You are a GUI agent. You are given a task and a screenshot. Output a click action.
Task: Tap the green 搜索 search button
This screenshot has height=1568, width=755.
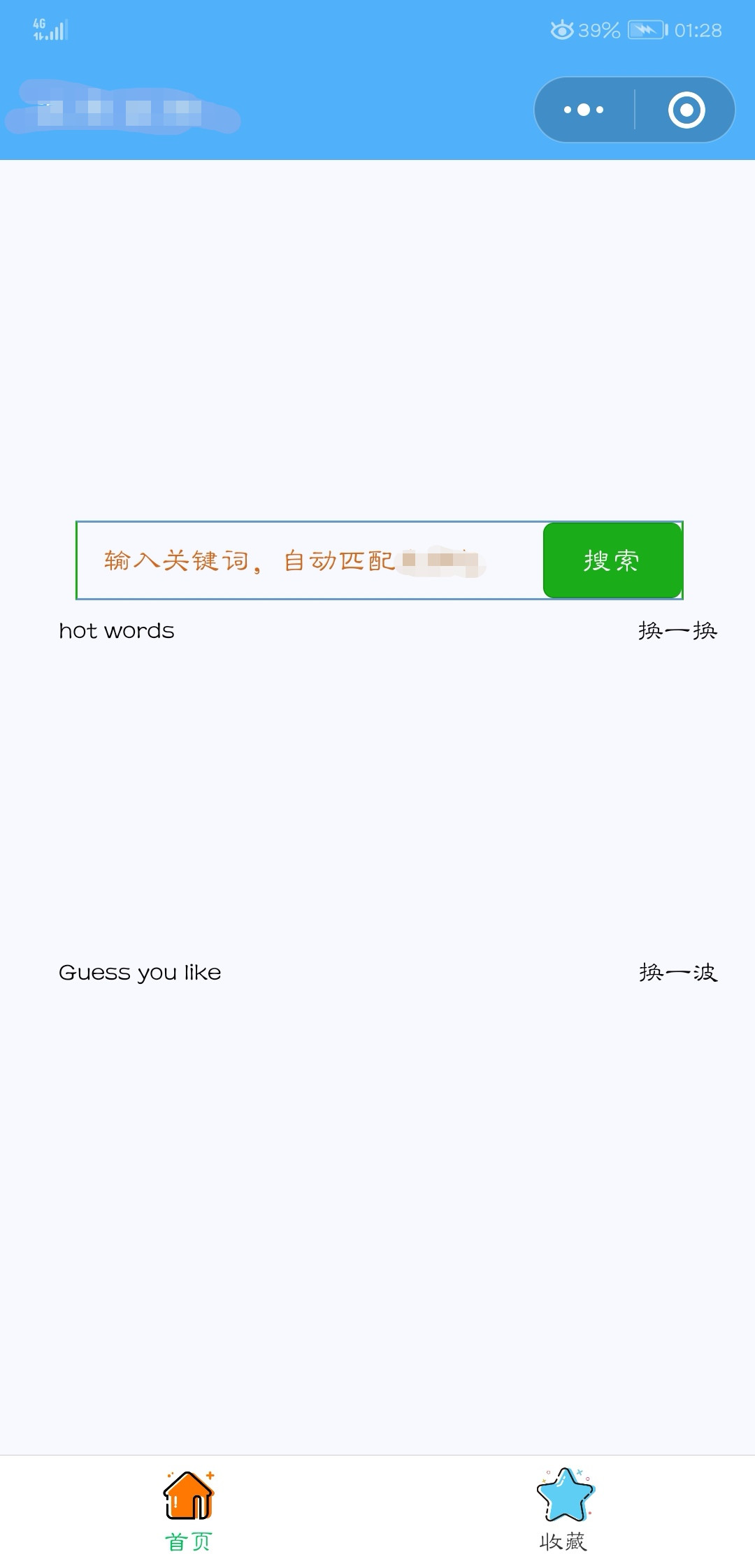(x=612, y=560)
